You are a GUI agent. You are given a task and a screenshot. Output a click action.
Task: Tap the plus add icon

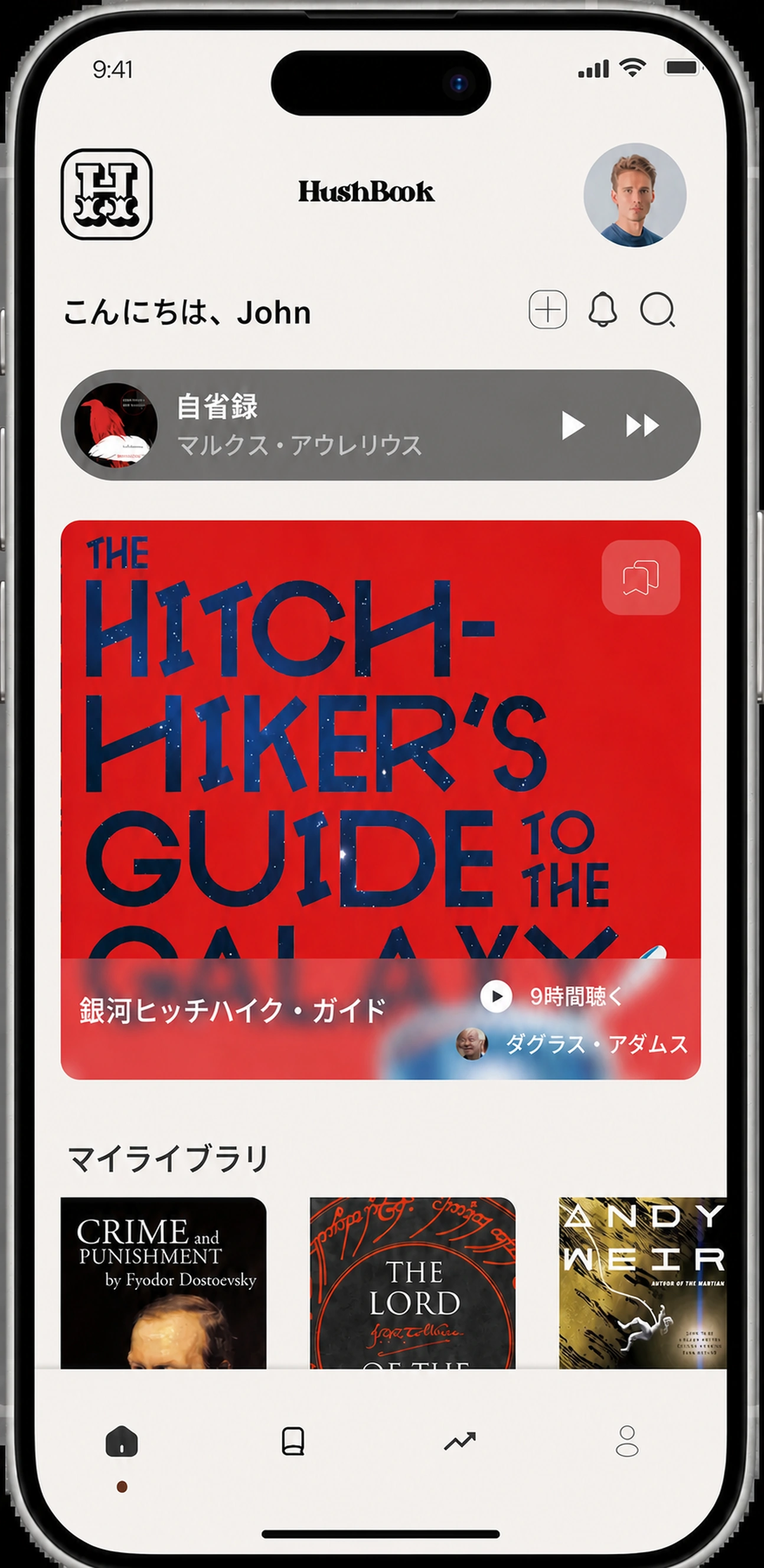(x=548, y=310)
